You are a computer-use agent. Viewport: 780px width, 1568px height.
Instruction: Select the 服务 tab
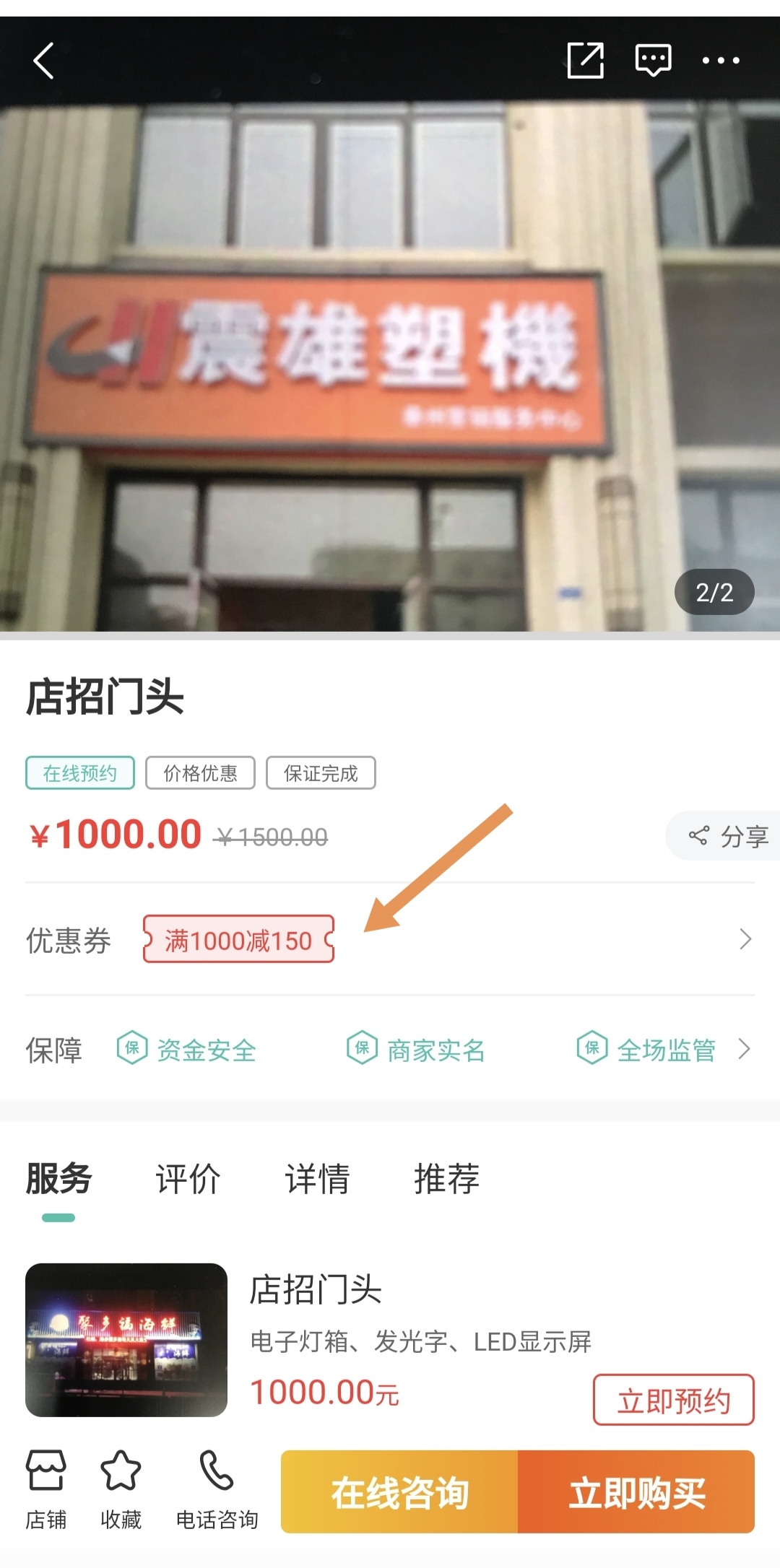click(x=58, y=1180)
